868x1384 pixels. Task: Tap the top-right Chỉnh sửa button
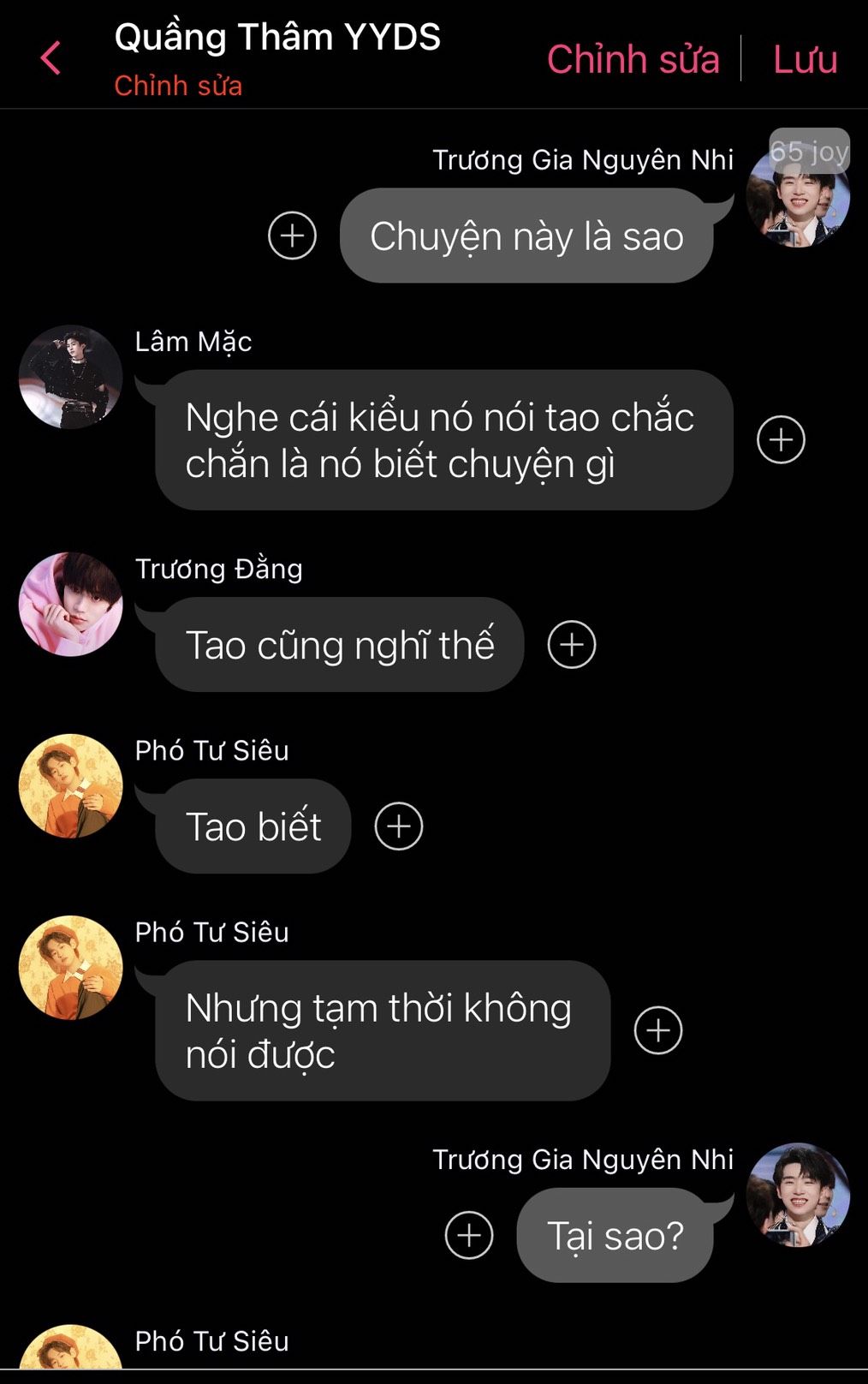pos(633,59)
